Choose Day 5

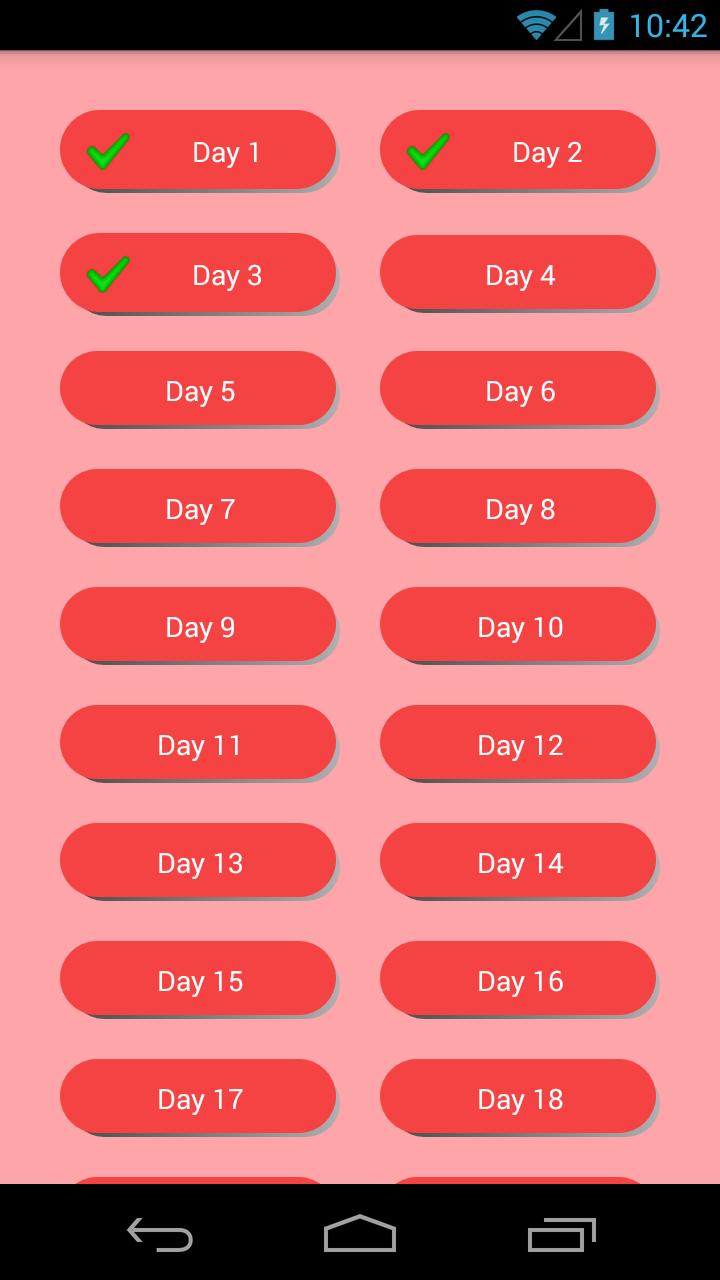198,389
